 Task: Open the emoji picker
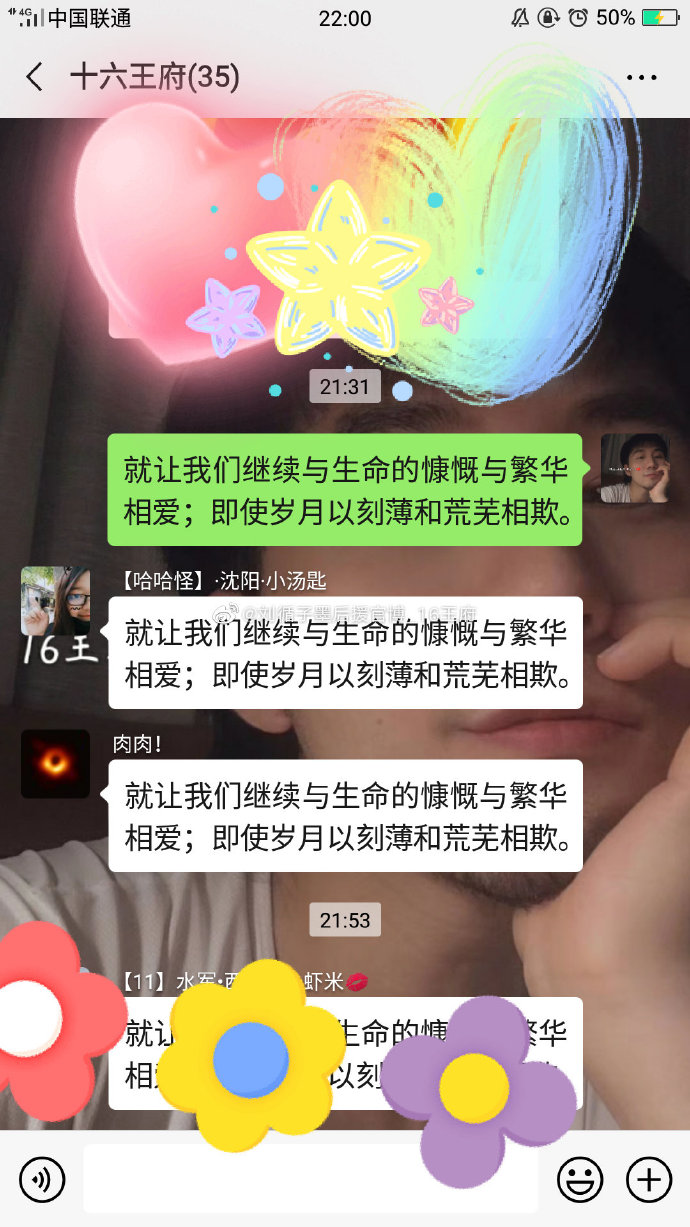click(580, 1180)
